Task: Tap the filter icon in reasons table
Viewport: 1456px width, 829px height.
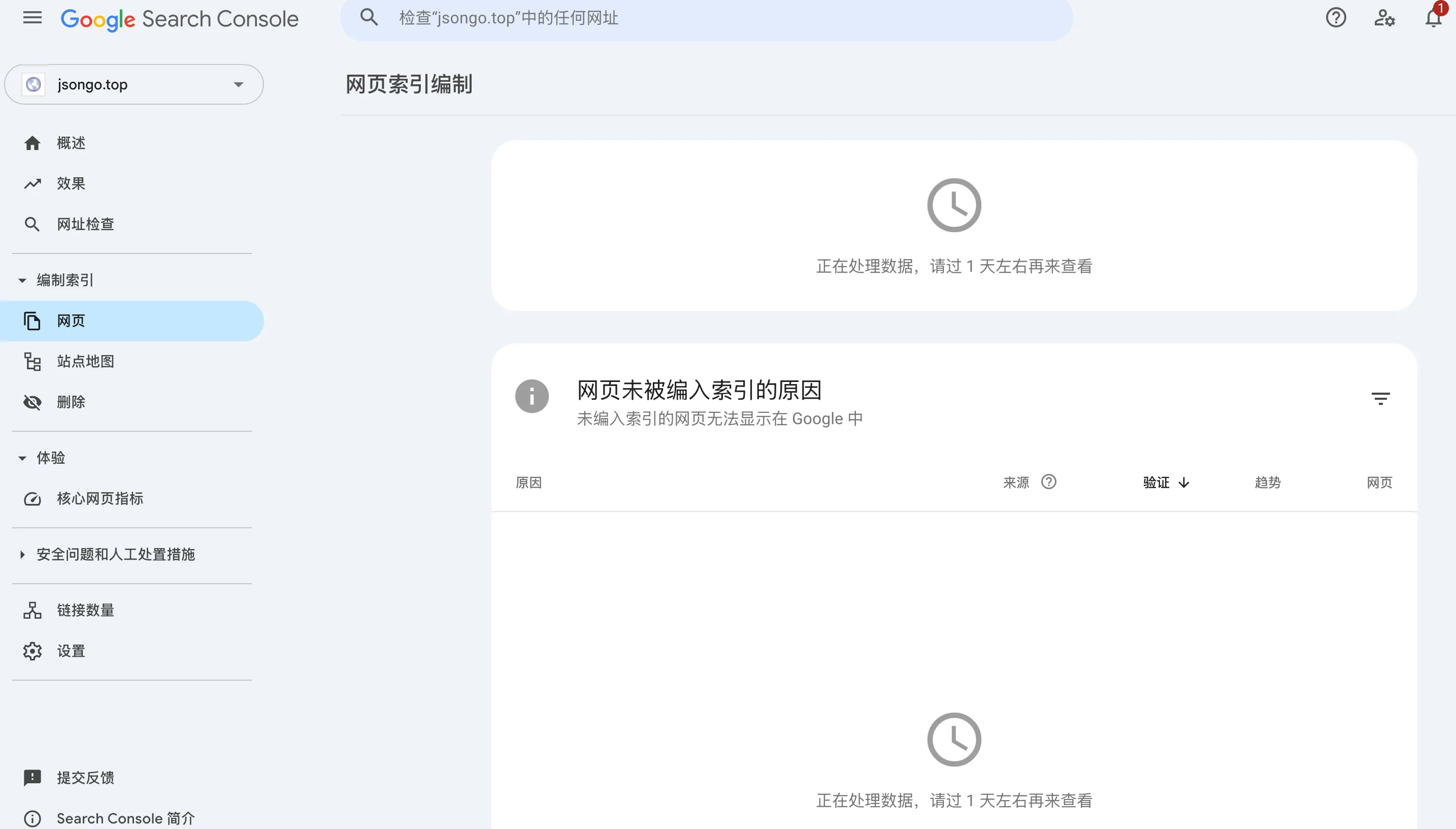Action: click(x=1380, y=398)
